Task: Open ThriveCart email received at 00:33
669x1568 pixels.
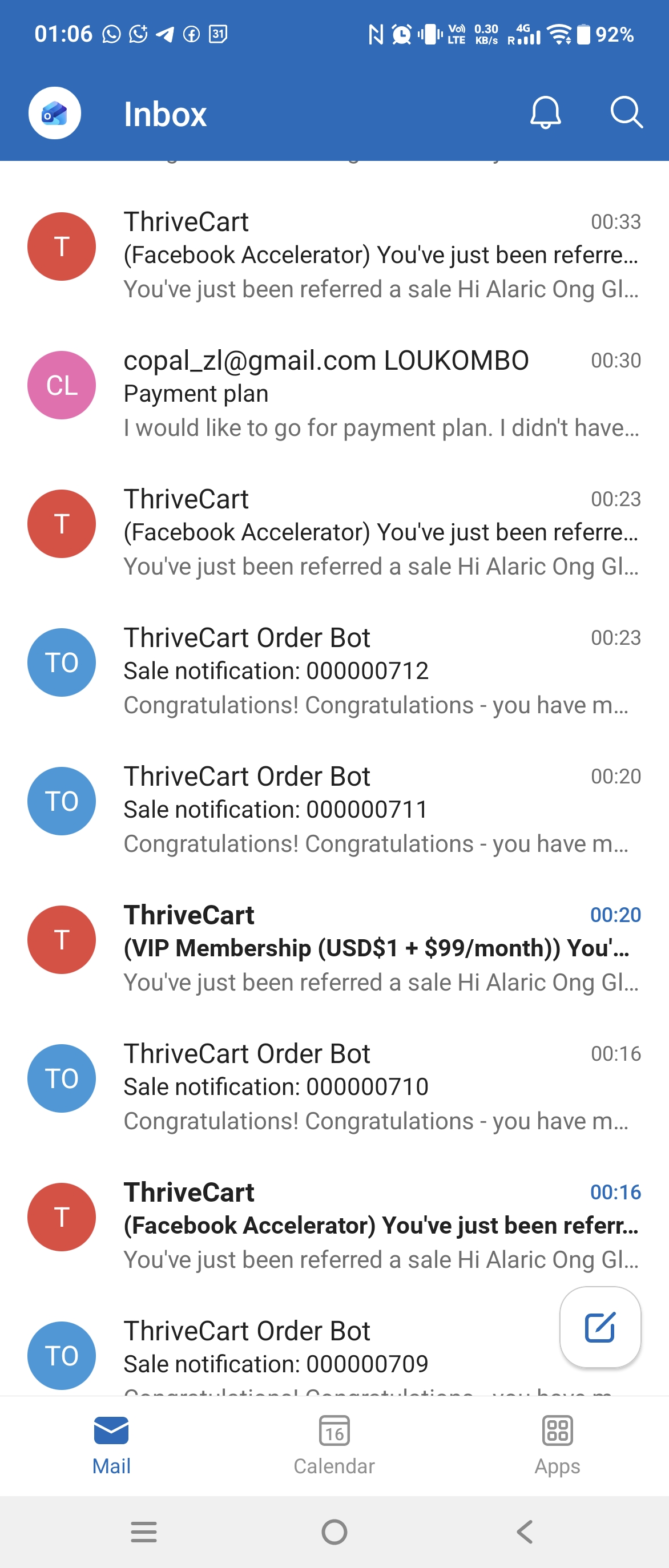Action: pyautogui.click(x=334, y=255)
